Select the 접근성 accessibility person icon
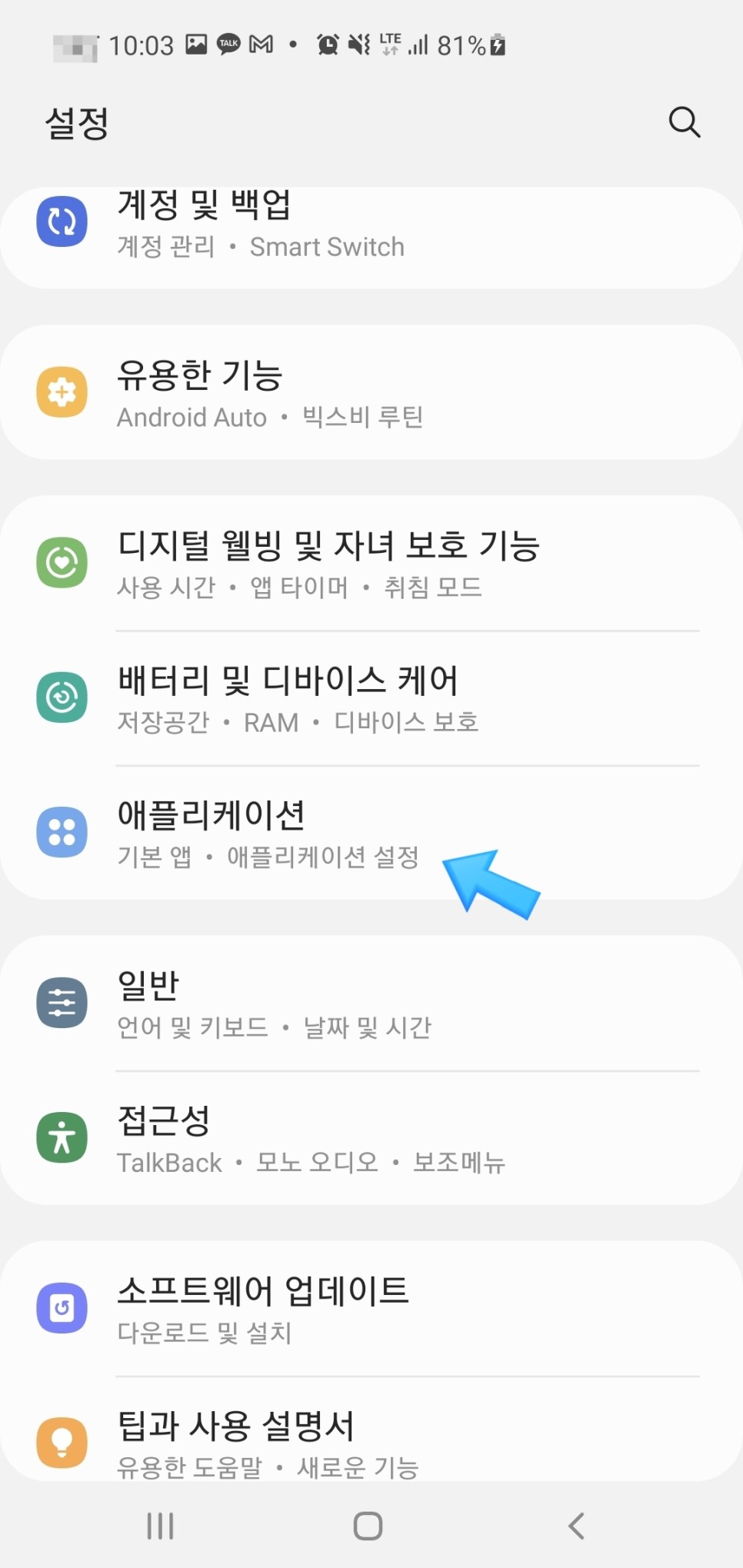This screenshot has height=1568, width=743. click(x=62, y=1138)
